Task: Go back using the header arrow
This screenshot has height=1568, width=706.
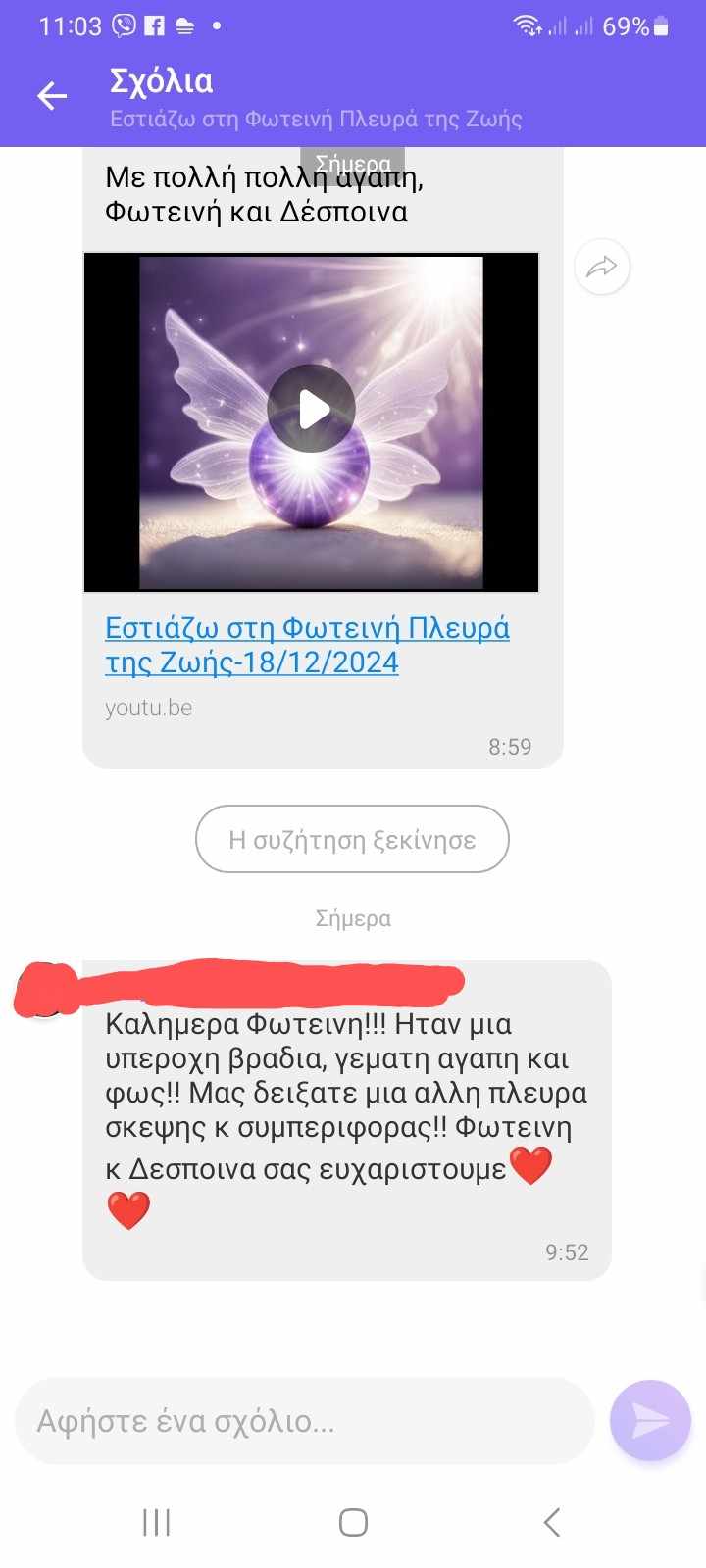Action: click(52, 95)
